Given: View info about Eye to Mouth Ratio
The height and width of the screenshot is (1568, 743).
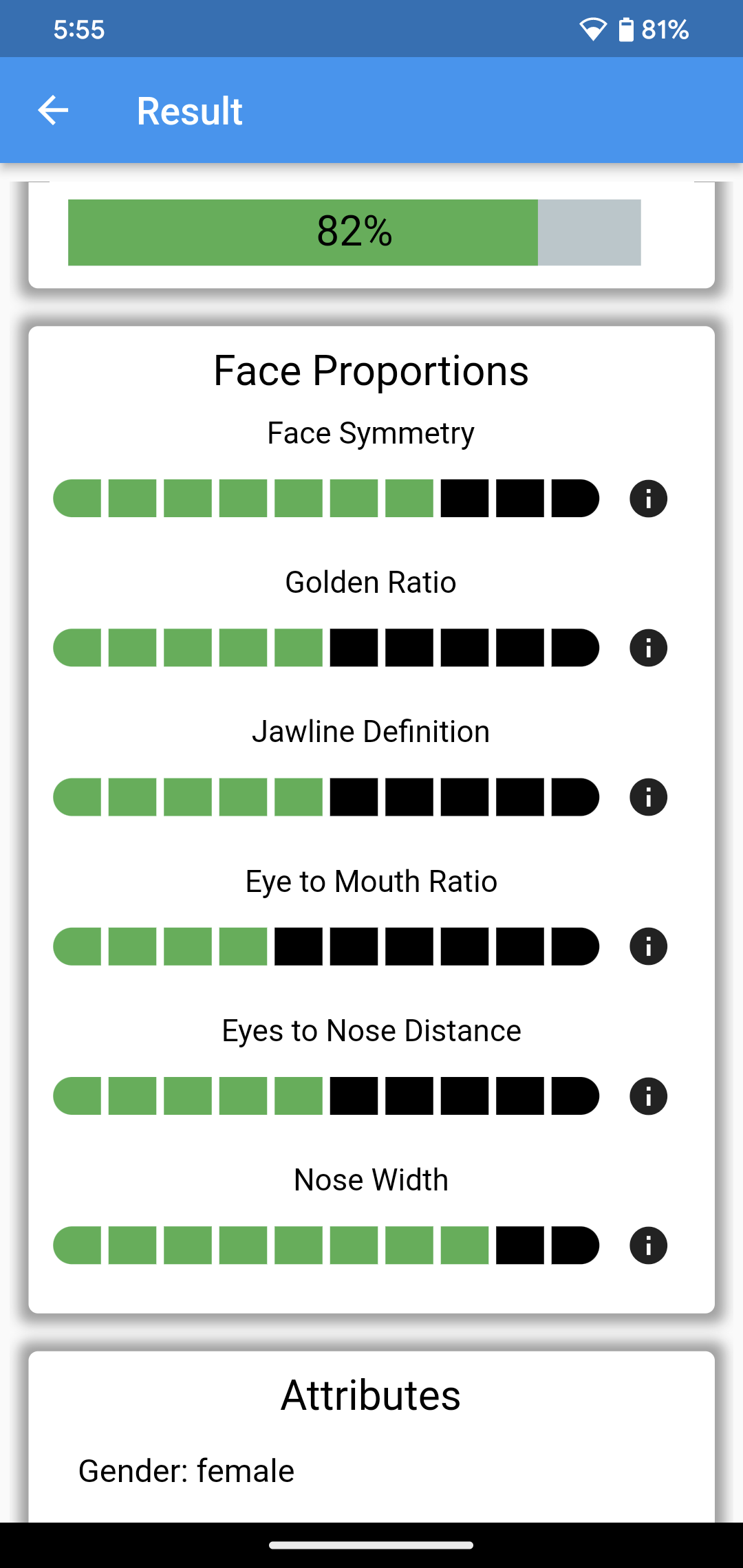Looking at the screenshot, I should click(648, 946).
